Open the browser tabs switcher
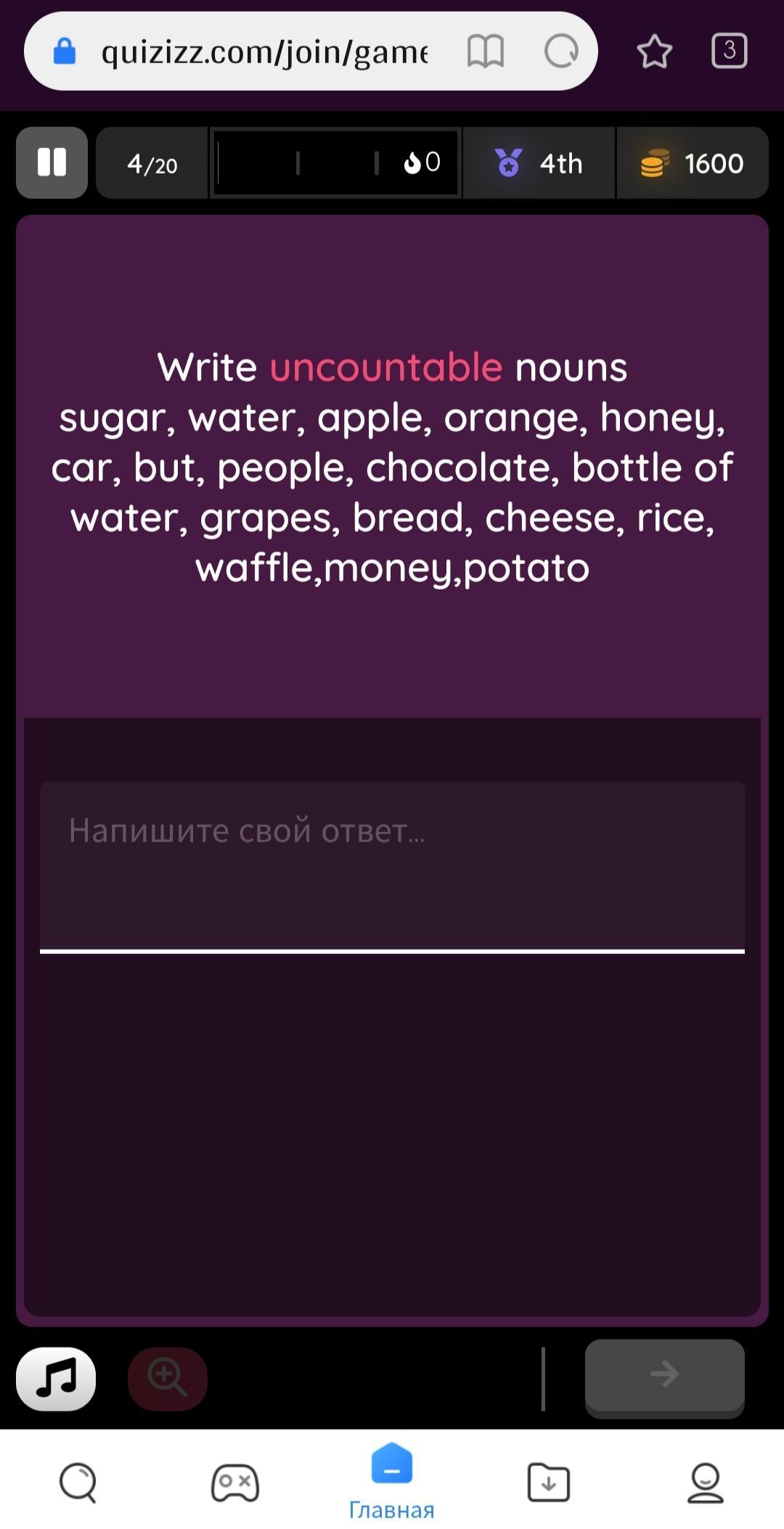784x1529 pixels. click(729, 51)
